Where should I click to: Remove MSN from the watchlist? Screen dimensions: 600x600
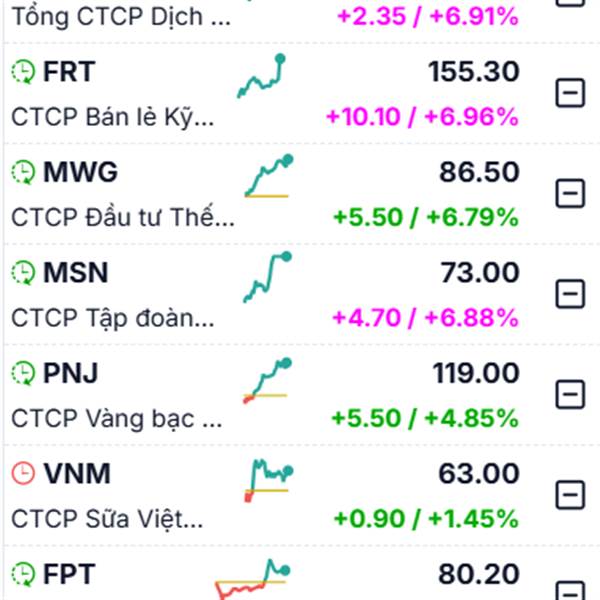coord(570,294)
